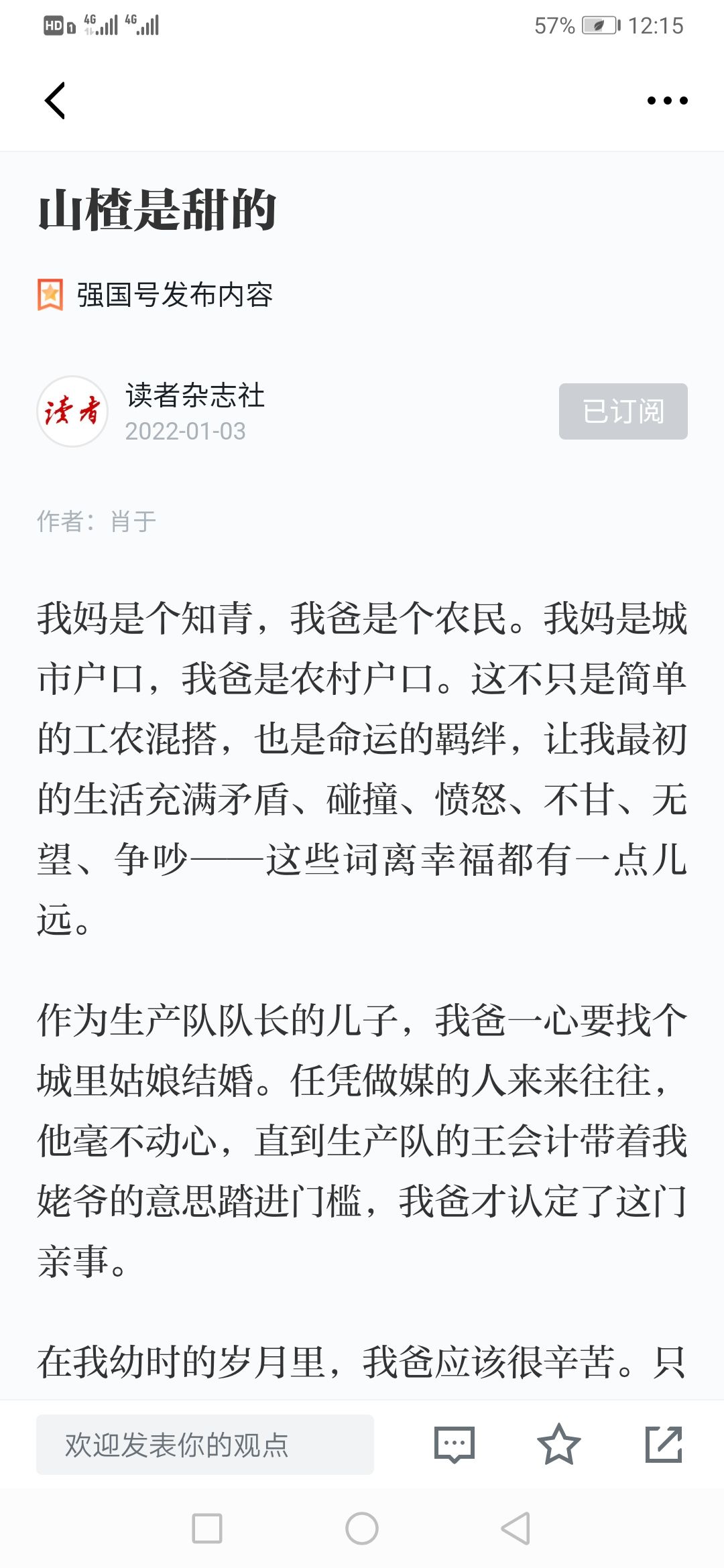This screenshot has height=1568, width=724.
Task: Open the 读者杂志社 publisher profile
Action: pyautogui.click(x=195, y=395)
